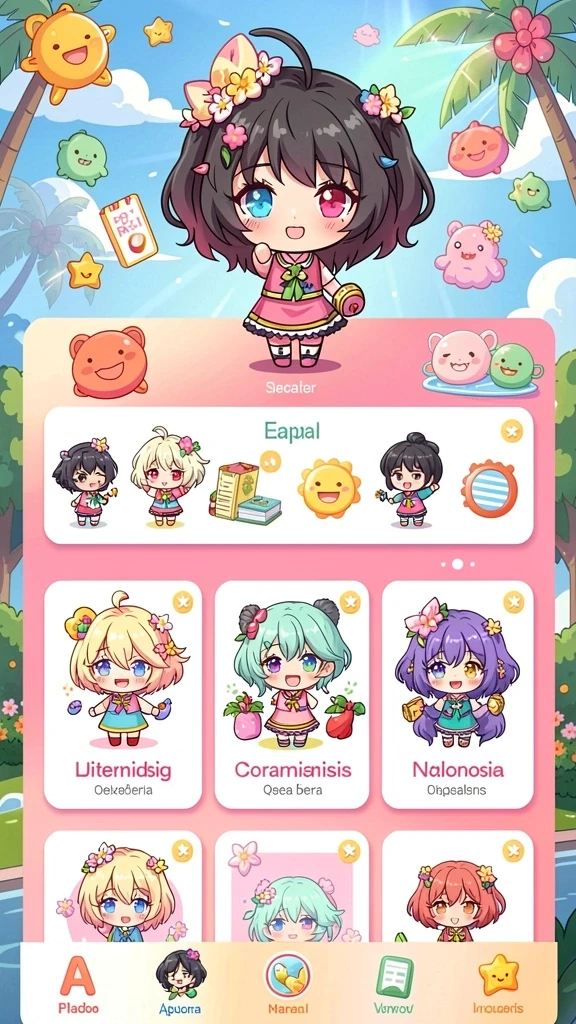This screenshot has height=1024, width=576.
Task: Open the Apuorra tab
Action: click(x=178, y=982)
